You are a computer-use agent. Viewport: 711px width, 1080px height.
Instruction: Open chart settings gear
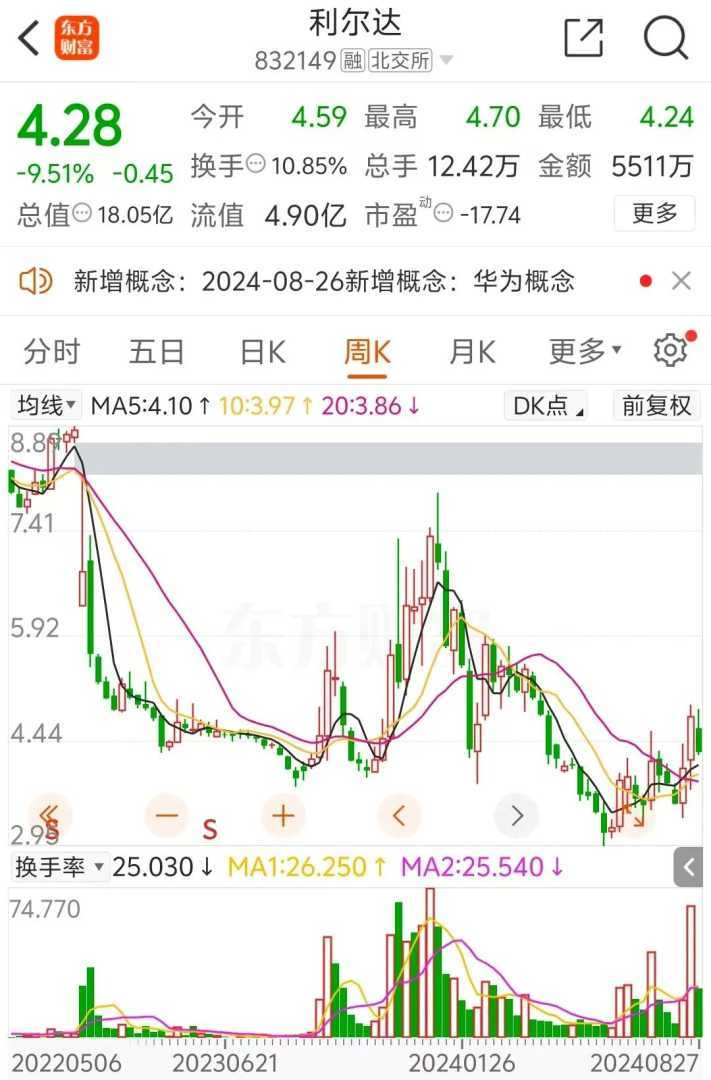click(670, 351)
